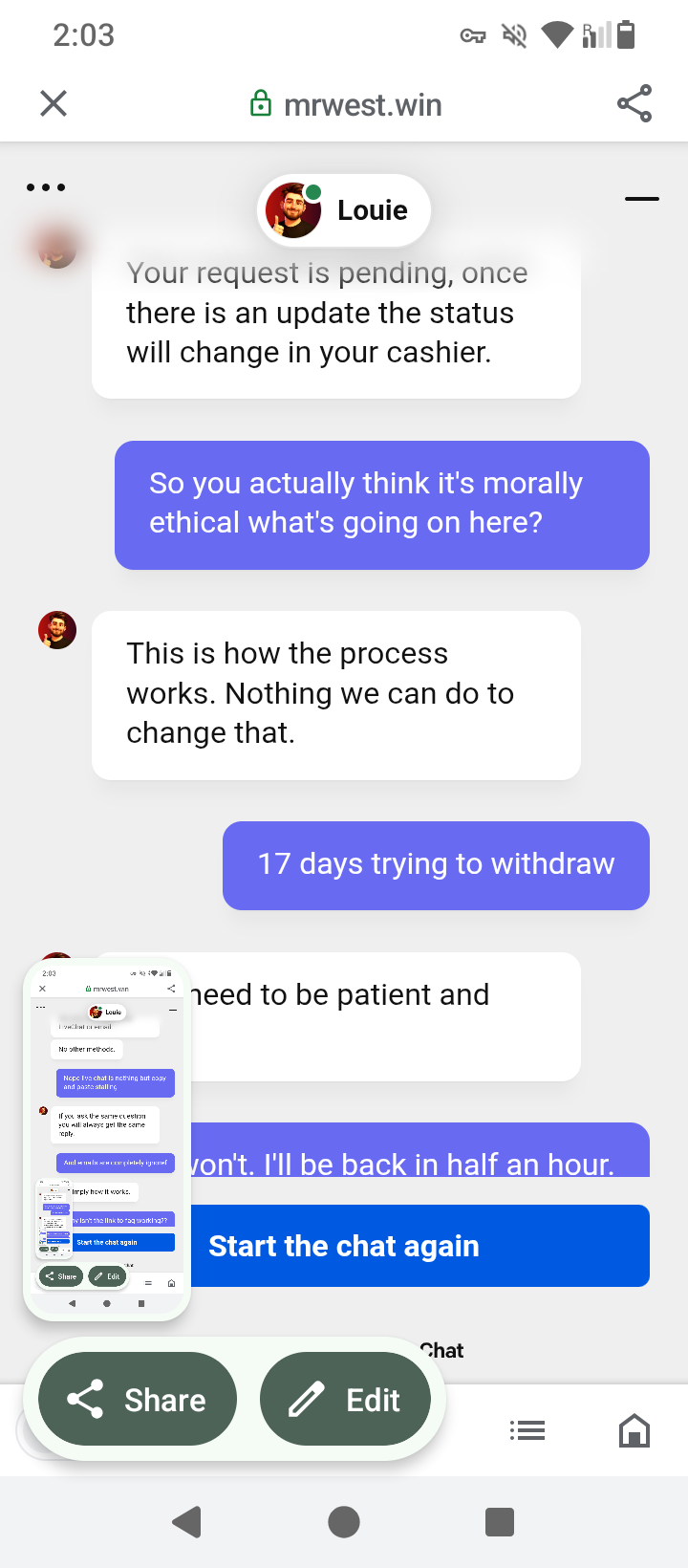Open the chat options three-dot menu
The width and height of the screenshot is (688, 1568).
pyautogui.click(x=46, y=187)
